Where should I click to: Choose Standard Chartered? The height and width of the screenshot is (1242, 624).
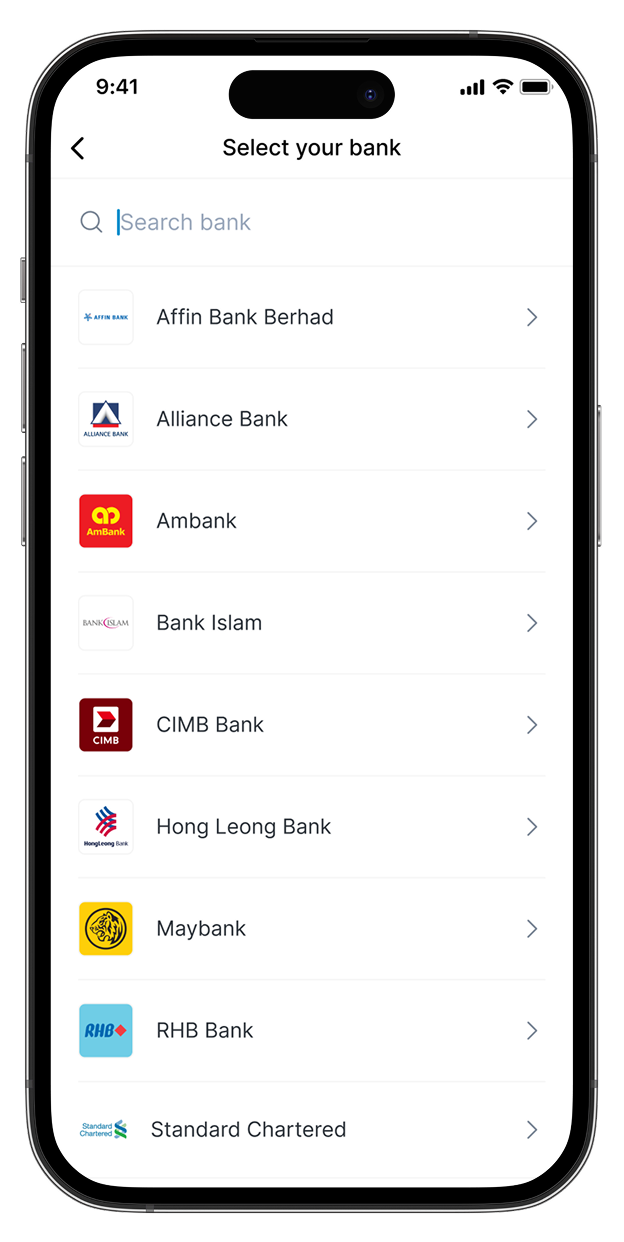pos(311,1130)
